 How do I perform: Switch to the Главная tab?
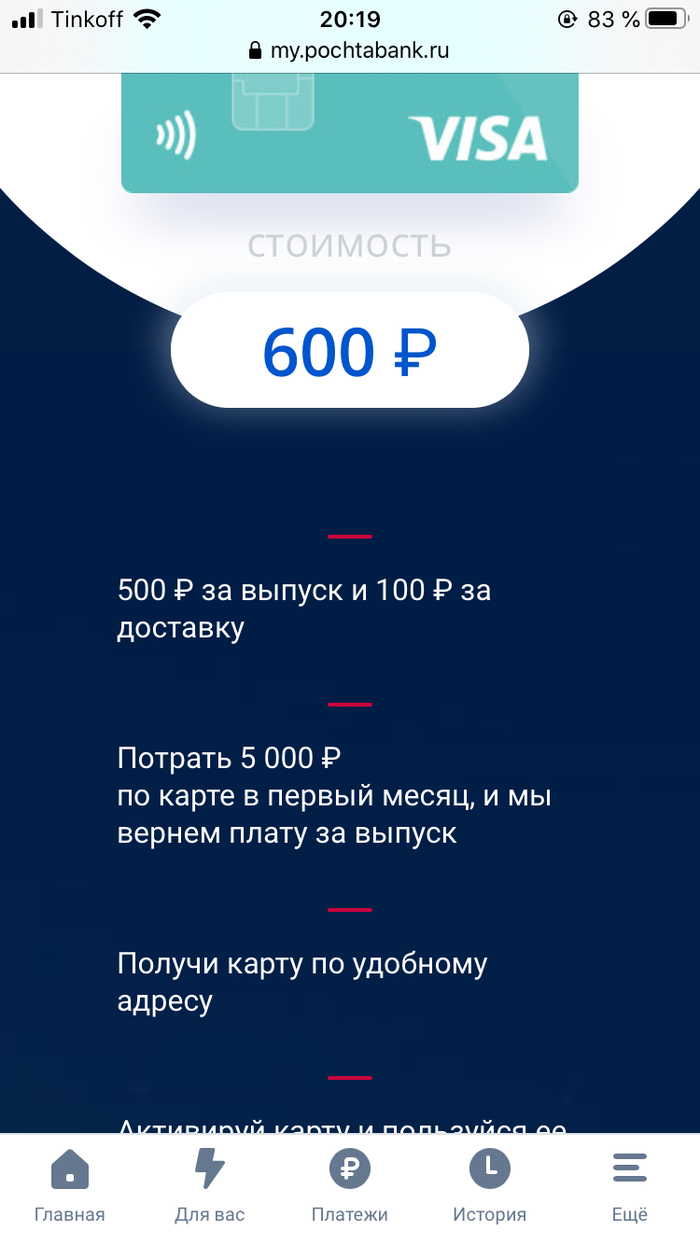pos(69,1185)
